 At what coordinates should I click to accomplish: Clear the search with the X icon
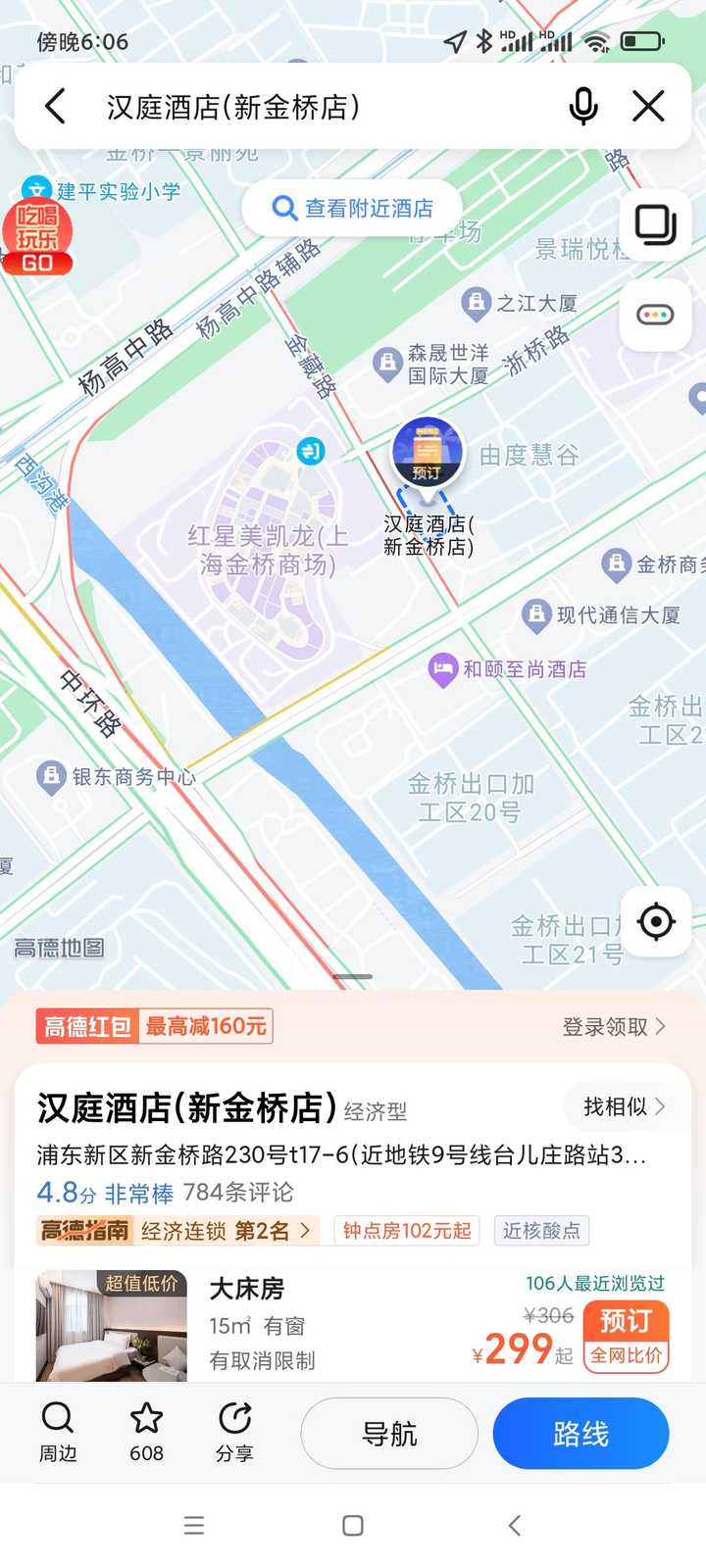(648, 106)
